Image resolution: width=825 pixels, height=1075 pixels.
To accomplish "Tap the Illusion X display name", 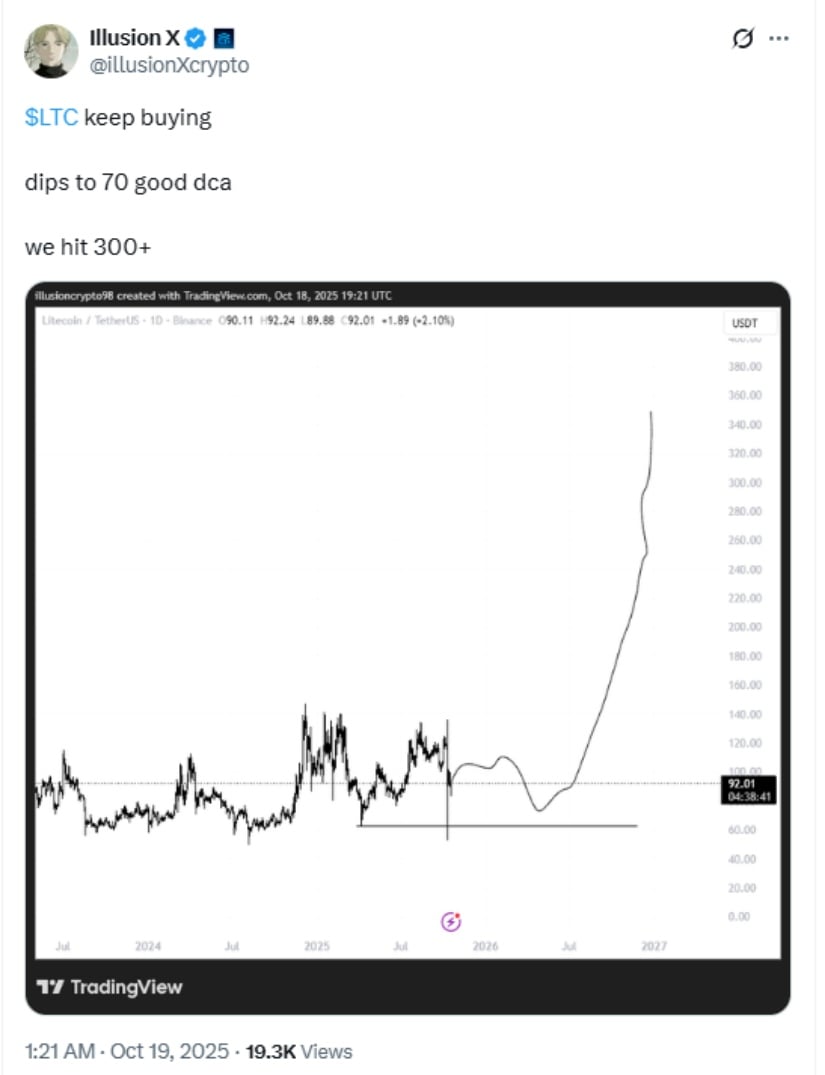I will tap(132, 38).
